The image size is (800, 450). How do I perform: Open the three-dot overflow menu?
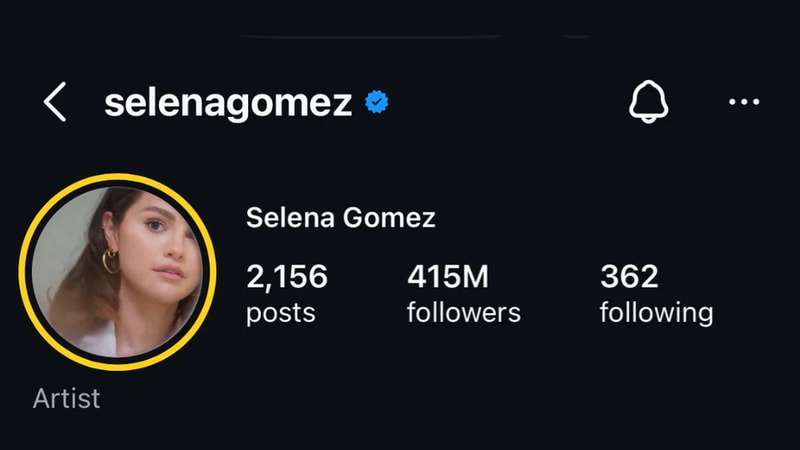(x=744, y=102)
